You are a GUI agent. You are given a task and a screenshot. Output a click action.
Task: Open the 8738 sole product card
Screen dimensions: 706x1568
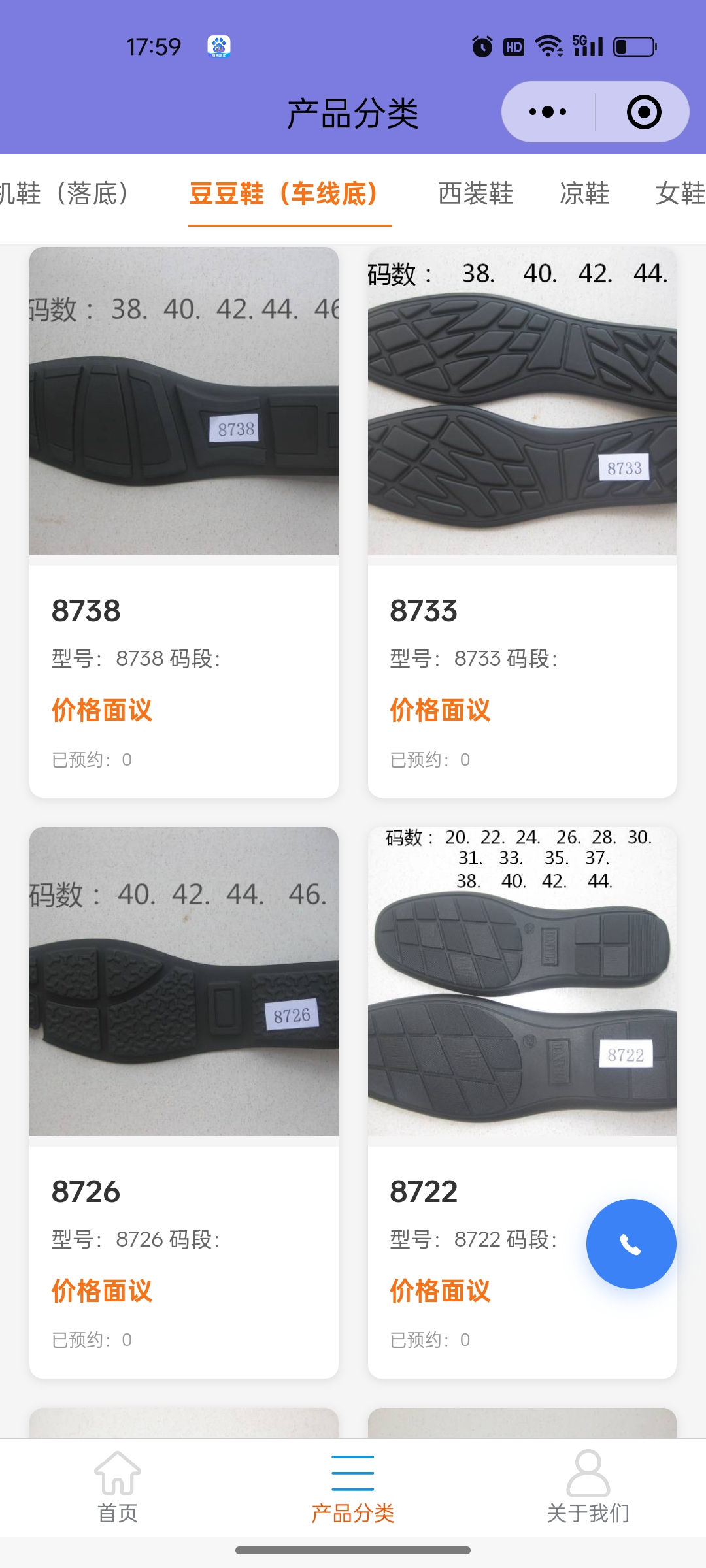[x=184, y=523]
